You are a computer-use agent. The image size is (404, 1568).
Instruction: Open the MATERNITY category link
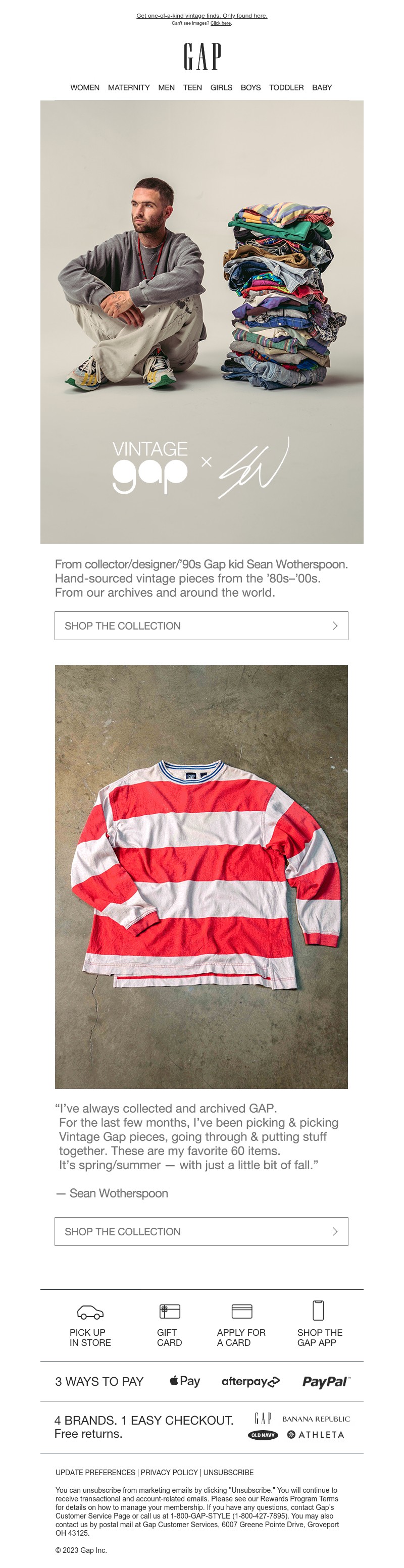(x=129, y=88)
